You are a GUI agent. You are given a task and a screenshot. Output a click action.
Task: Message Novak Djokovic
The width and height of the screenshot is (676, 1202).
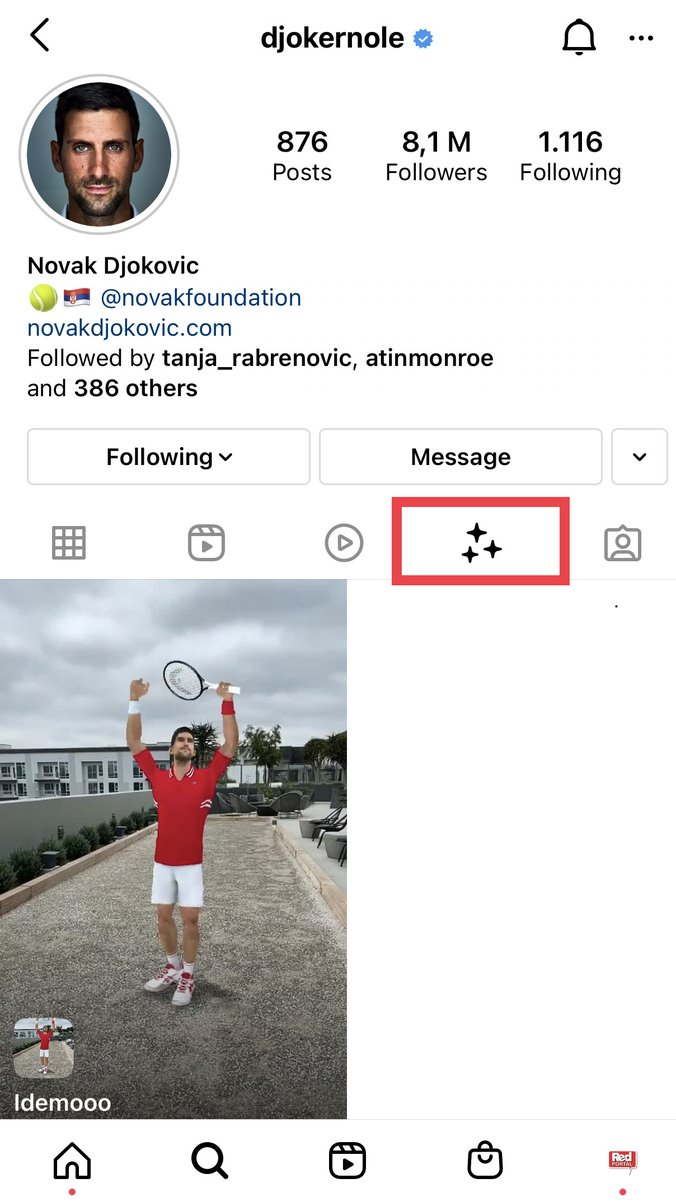click(460, 457)
